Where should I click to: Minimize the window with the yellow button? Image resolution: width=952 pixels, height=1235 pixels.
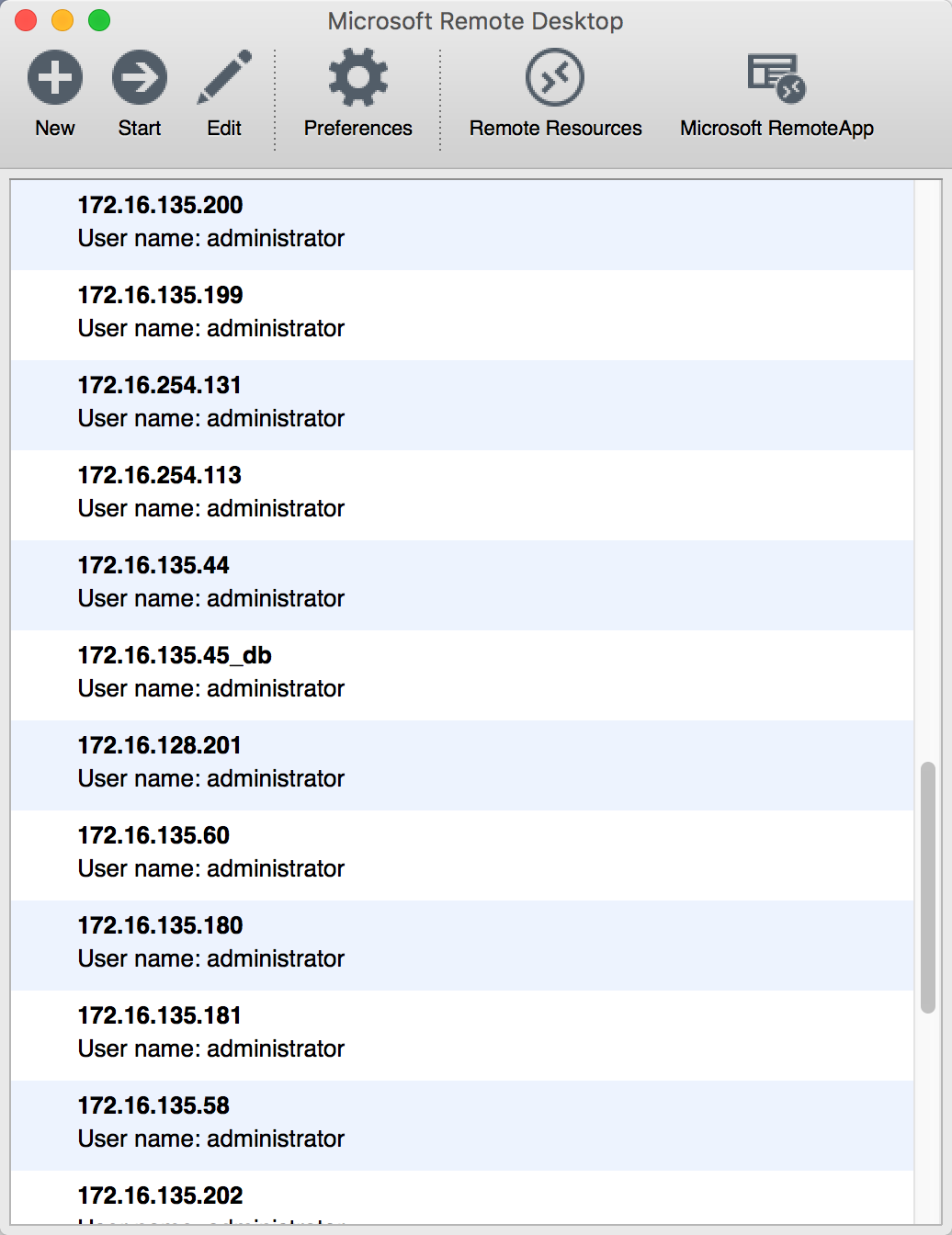click(62, 20)
